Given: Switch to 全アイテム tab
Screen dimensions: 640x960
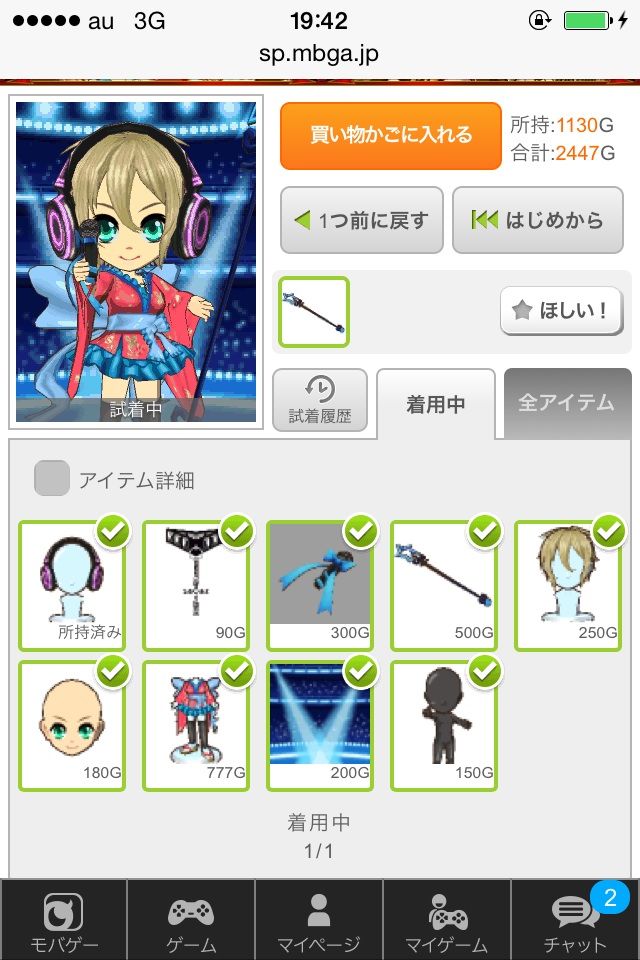Looking at the screenshot, I should point(567,402).
